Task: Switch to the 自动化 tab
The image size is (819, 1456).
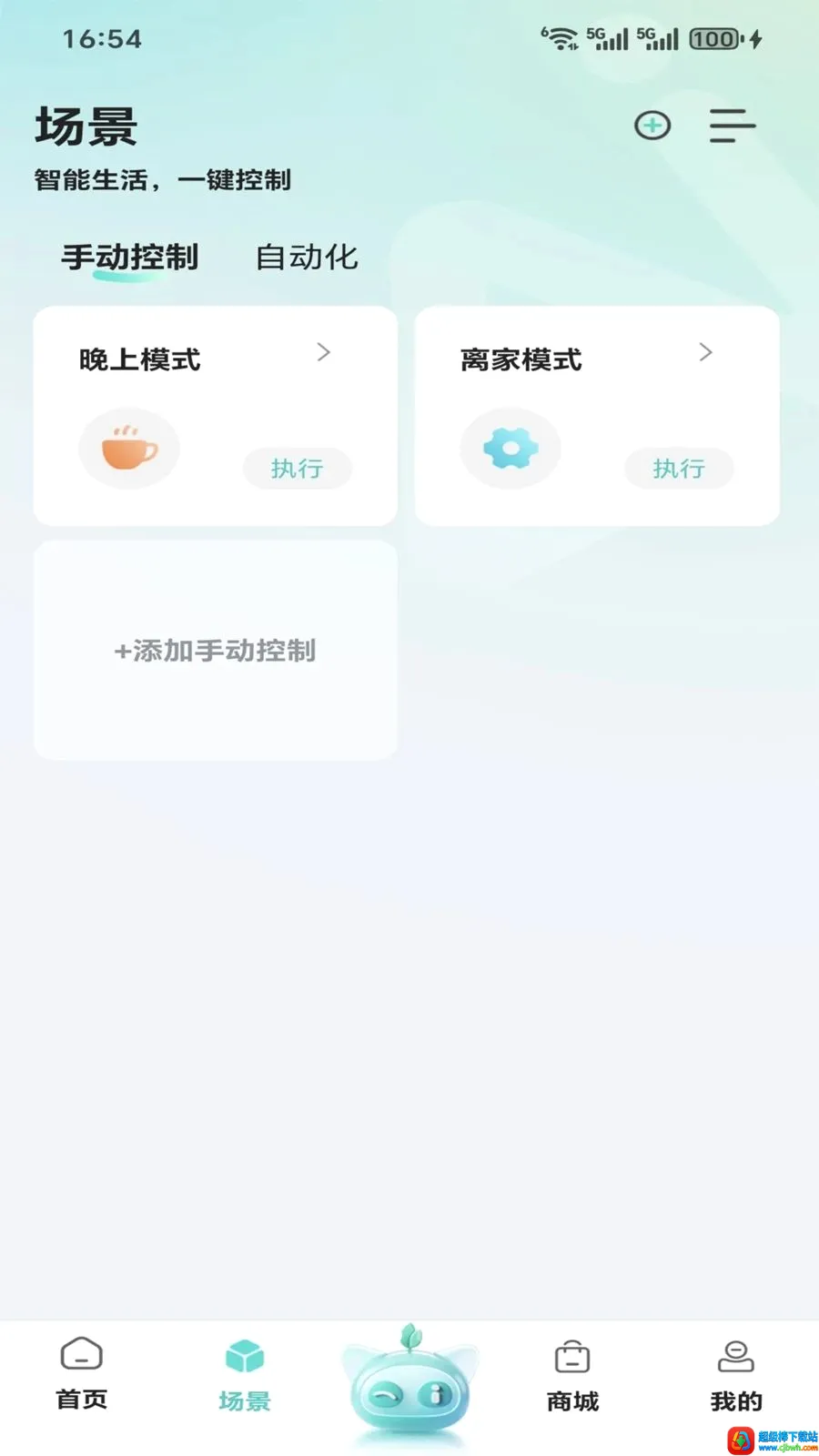Action: point(307,258)
